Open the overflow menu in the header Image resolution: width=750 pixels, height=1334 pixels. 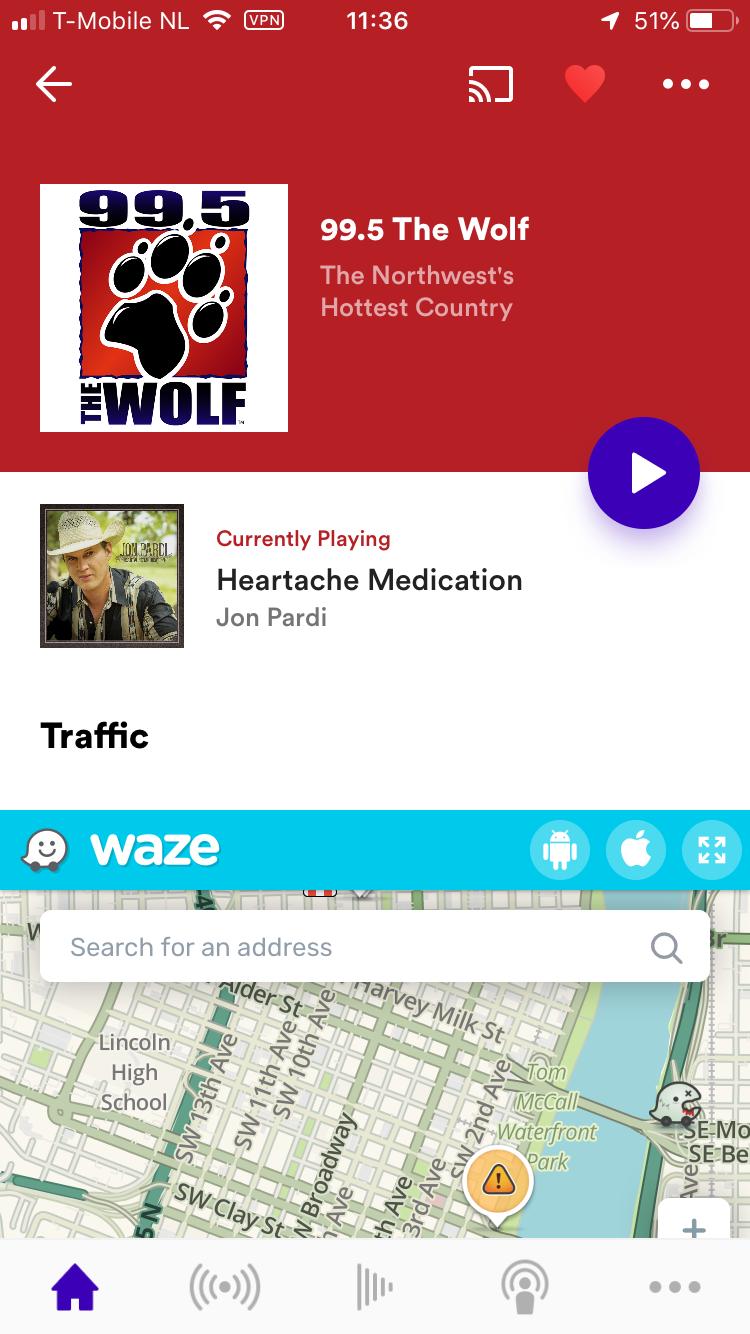[x=686, y=85]
